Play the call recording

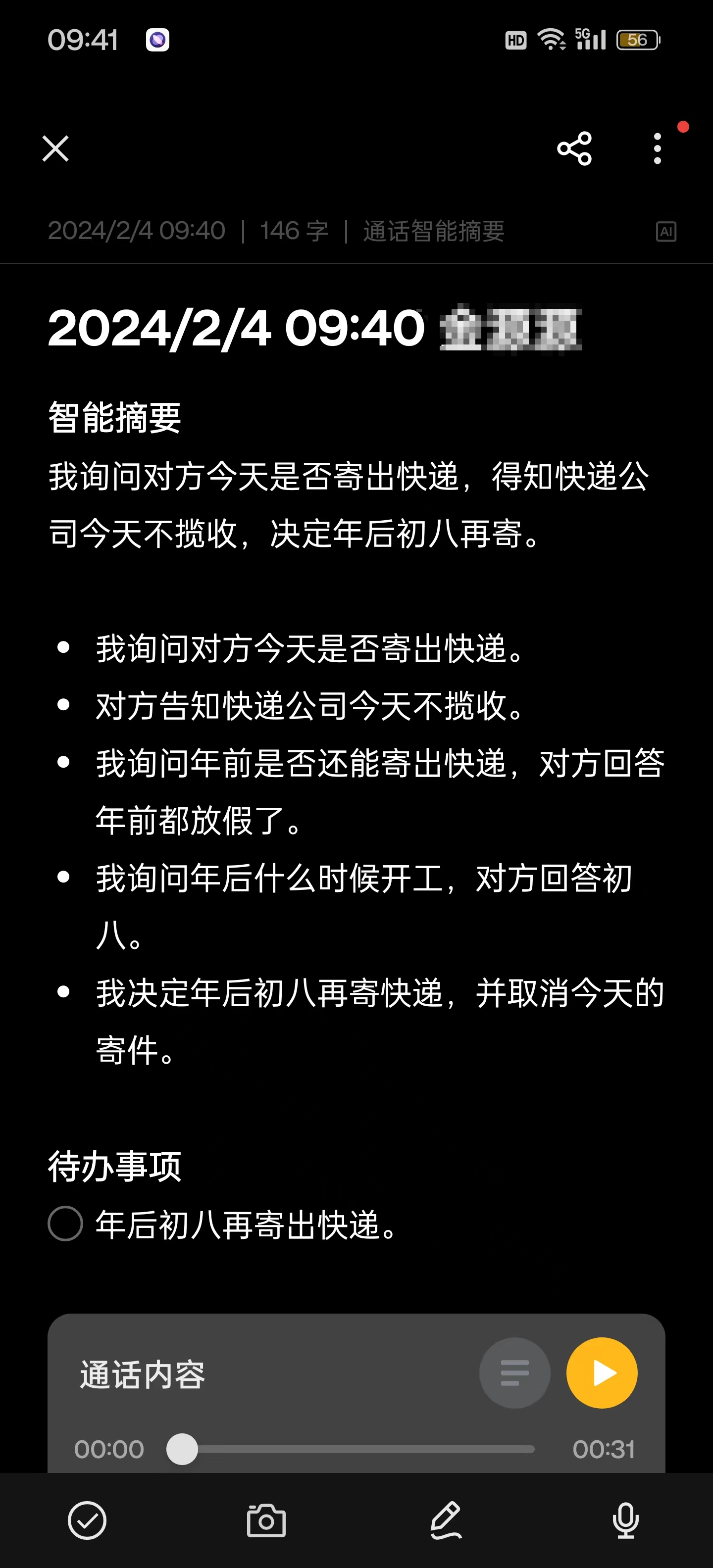pos(602,1372)
